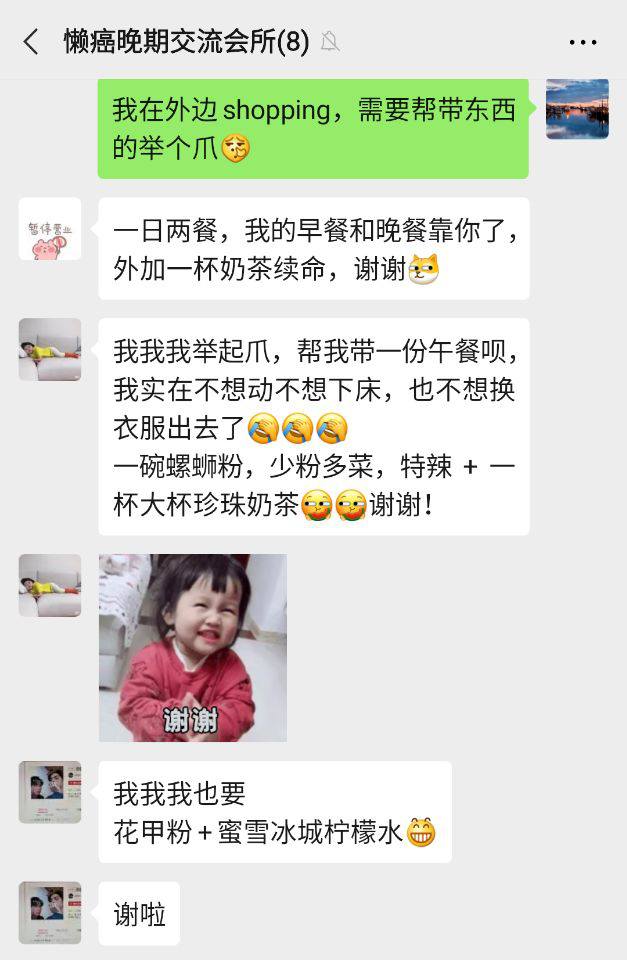This screenshot has width=627, height=960.
Task: Open avatar beside the 螺蛳粉 lunch request
Action: pos(50,349)
